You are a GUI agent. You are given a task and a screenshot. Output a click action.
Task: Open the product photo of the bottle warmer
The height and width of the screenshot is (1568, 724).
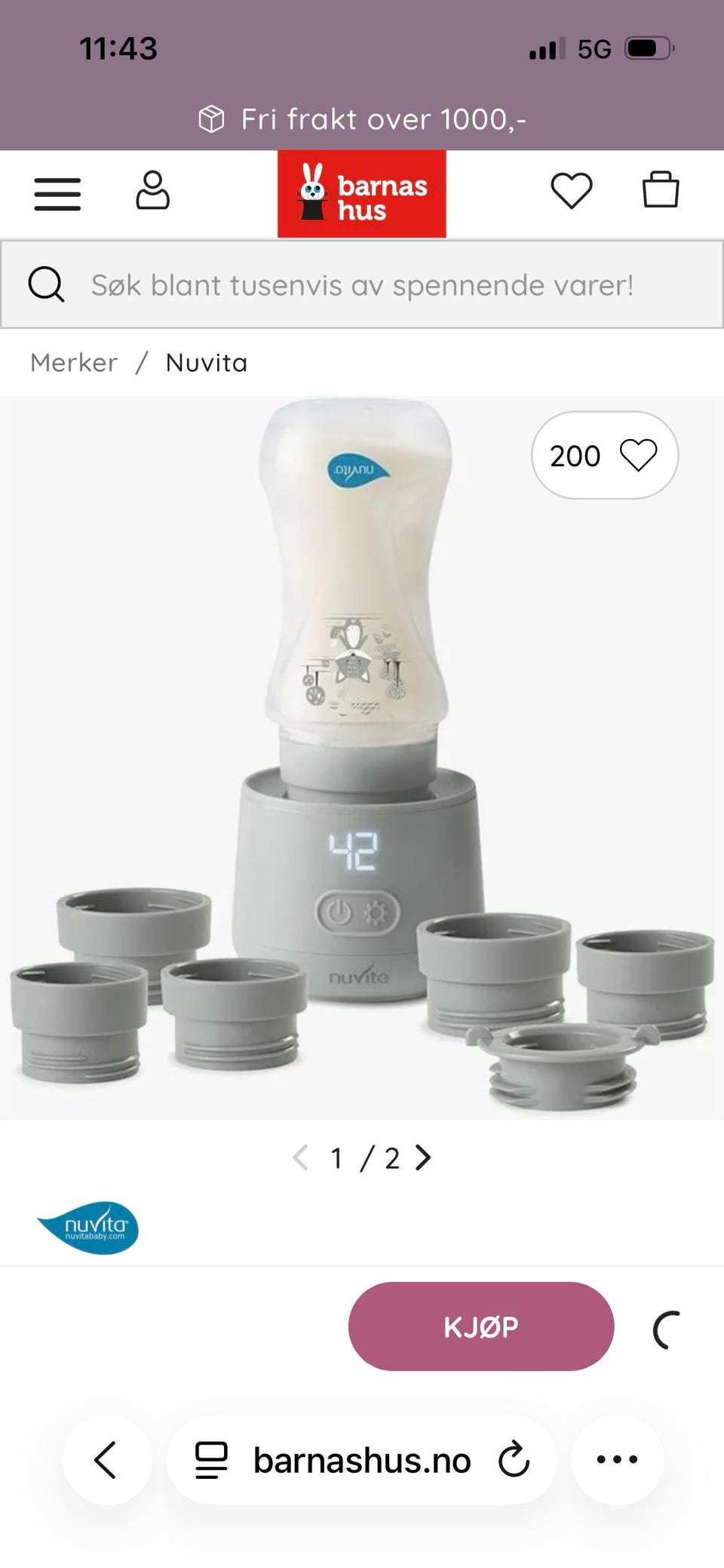coord(362,758)
